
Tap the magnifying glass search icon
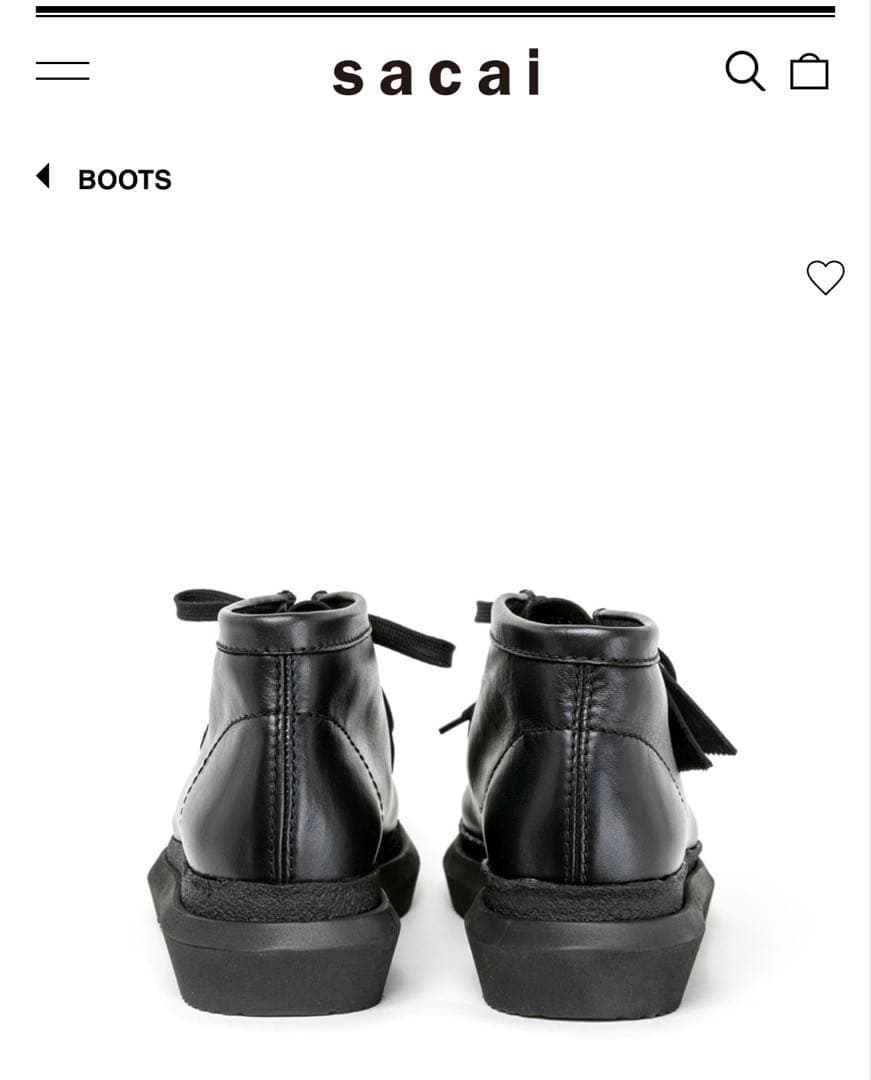[x=746, y=72]
